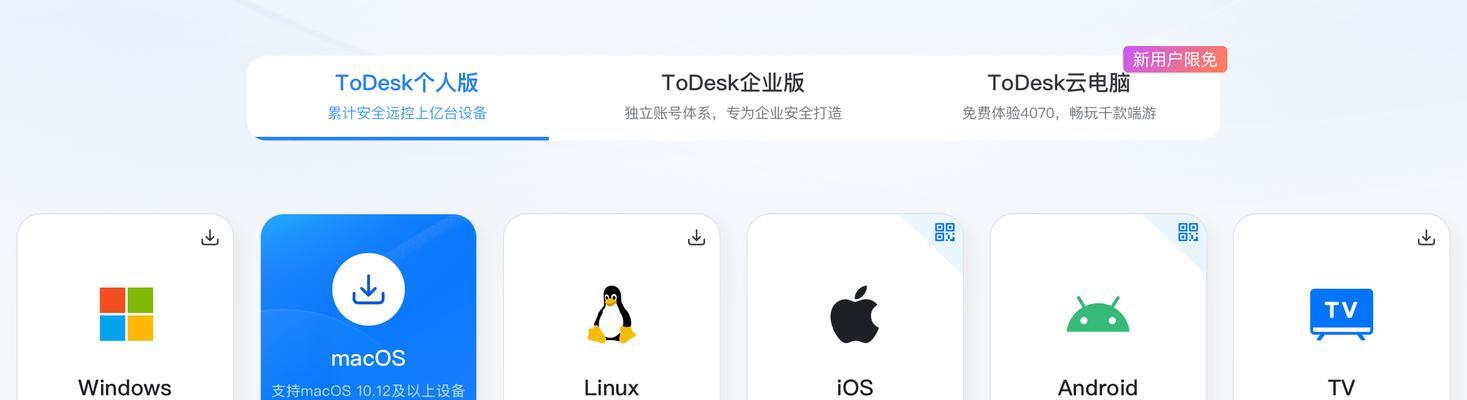Show the QR code on iOS card
The image size is (1467, 400).
coord(944,232)
